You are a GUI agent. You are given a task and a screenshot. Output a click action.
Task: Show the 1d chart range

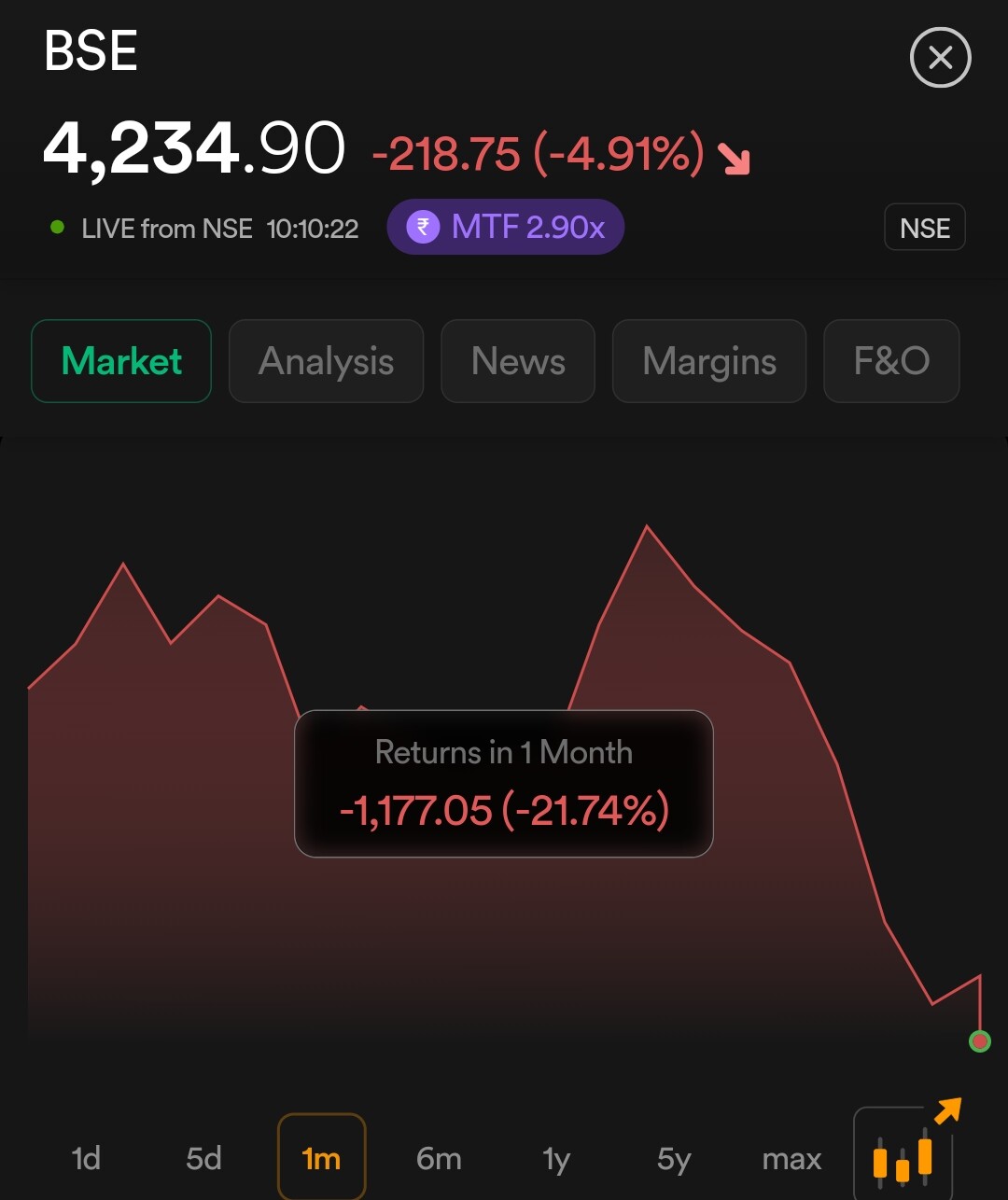pyautogui.click(x=86, y=1158)
